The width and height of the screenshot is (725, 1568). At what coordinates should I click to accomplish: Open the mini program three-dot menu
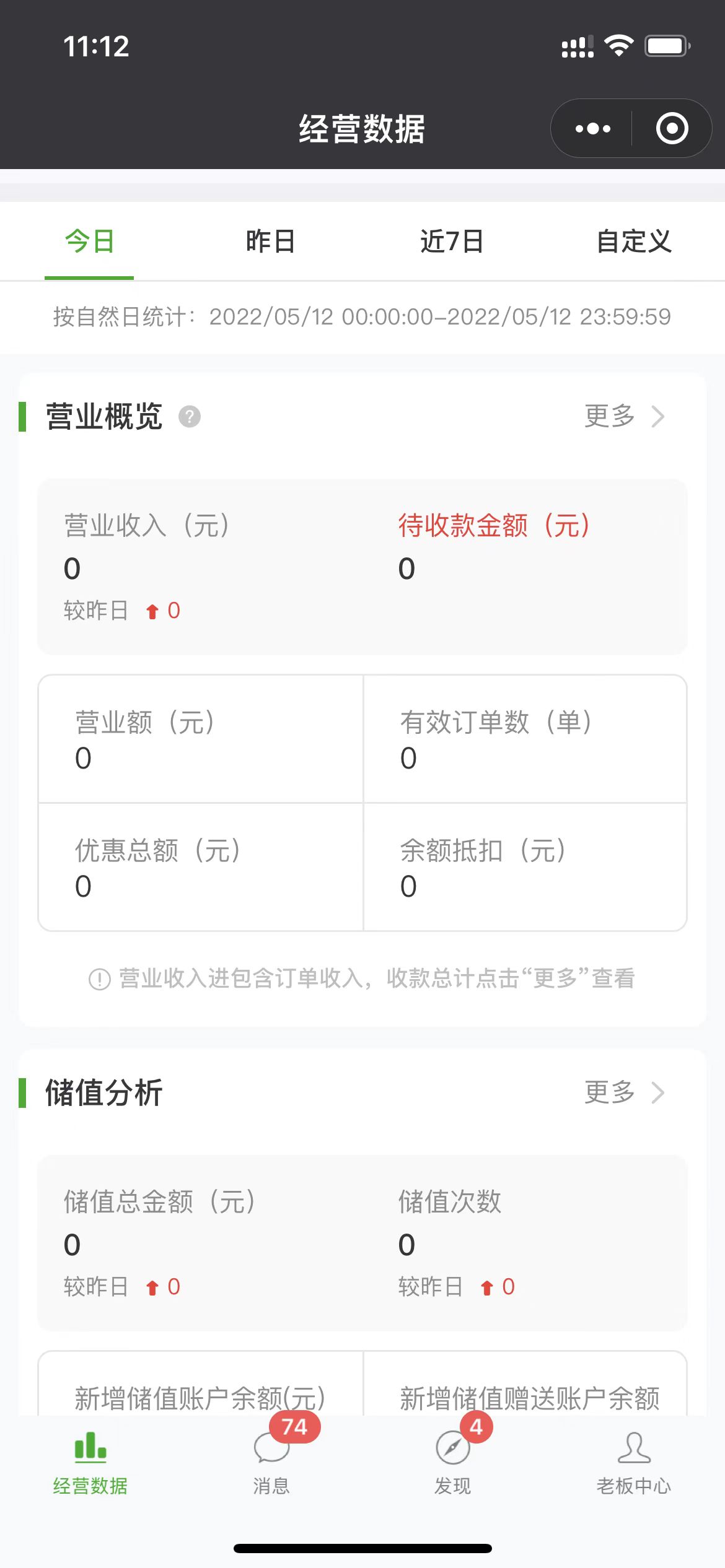pos(592,129)
